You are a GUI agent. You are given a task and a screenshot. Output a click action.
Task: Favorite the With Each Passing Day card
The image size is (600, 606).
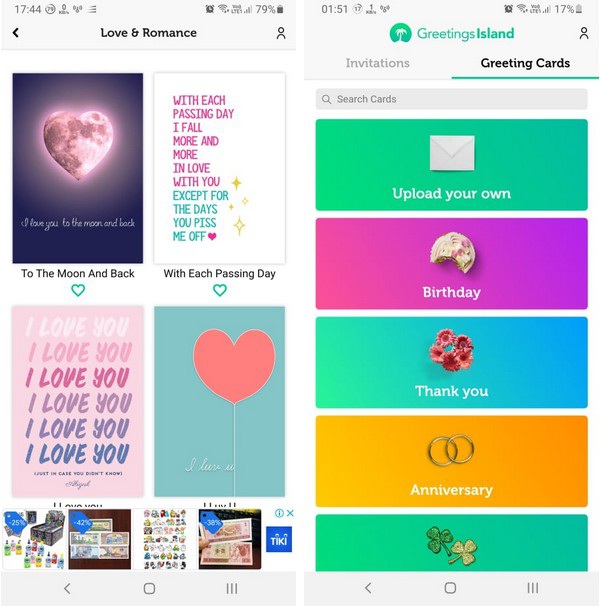click(219, 291)
